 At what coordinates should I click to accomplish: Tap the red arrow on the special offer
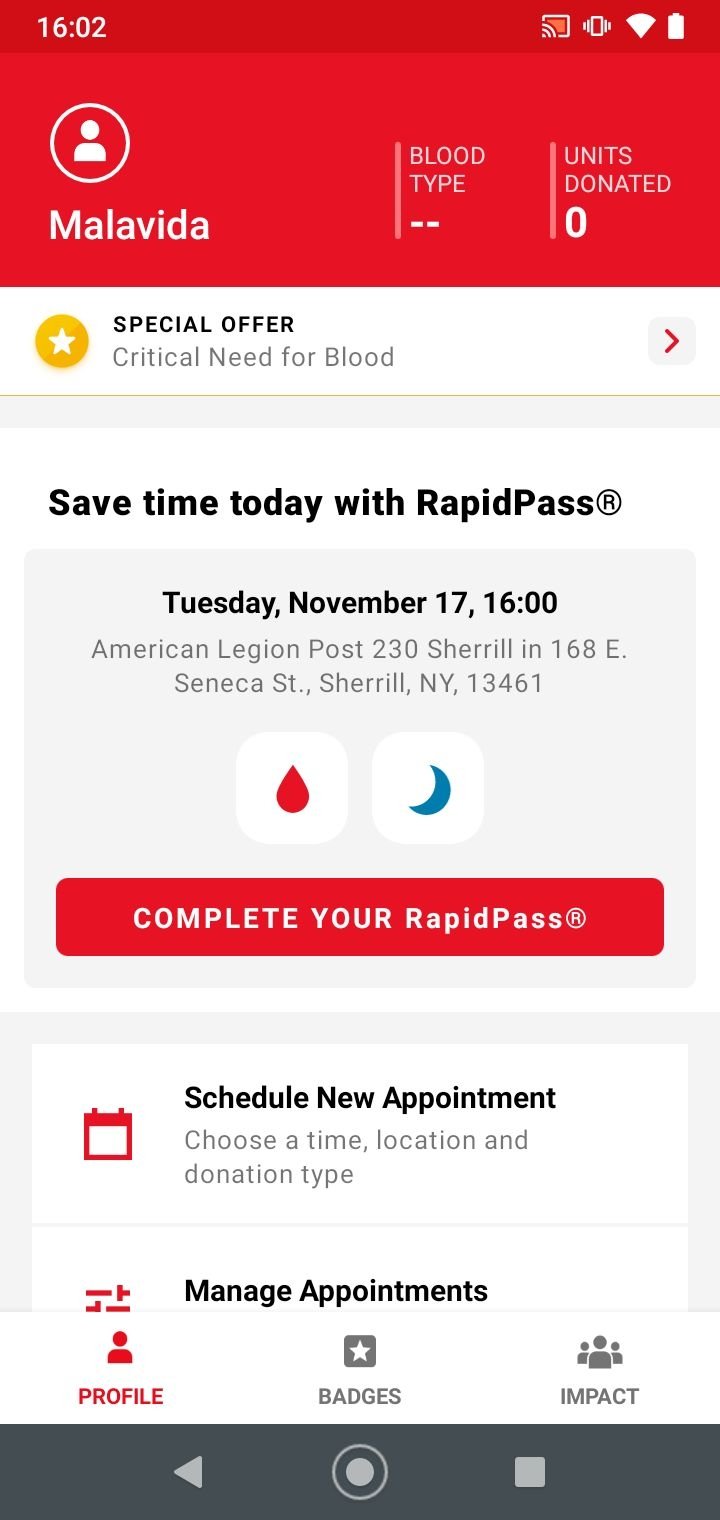[x=672, y=342]
